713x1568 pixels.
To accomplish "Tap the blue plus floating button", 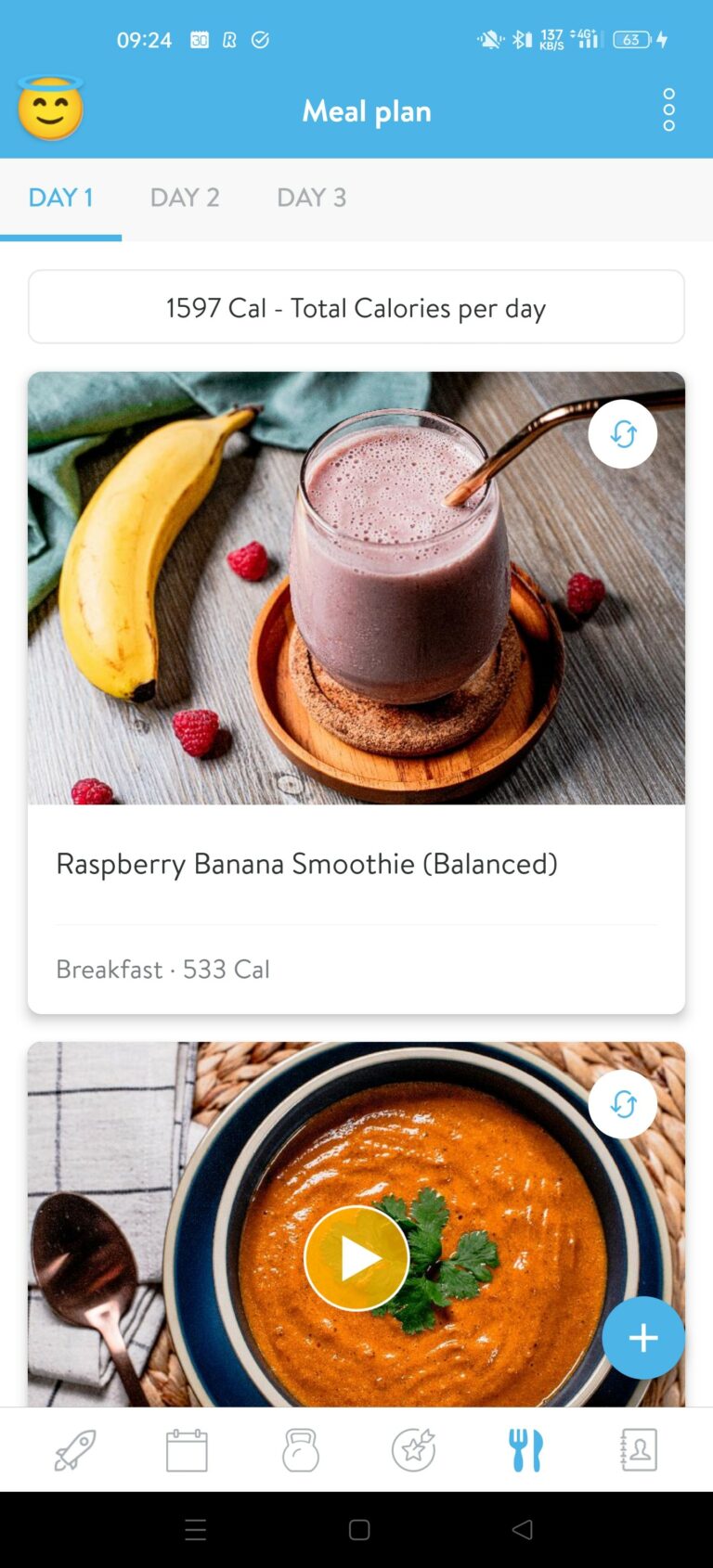I will tap(643, 1337).
